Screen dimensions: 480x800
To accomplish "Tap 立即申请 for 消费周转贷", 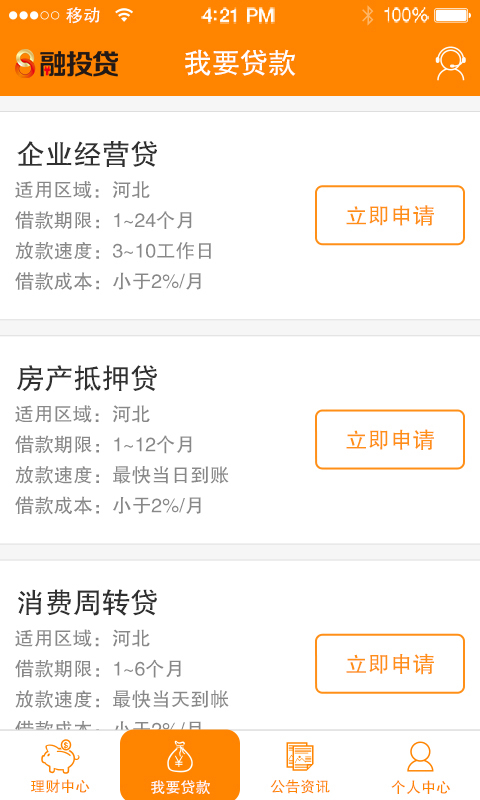I will (x=390, y=664).
